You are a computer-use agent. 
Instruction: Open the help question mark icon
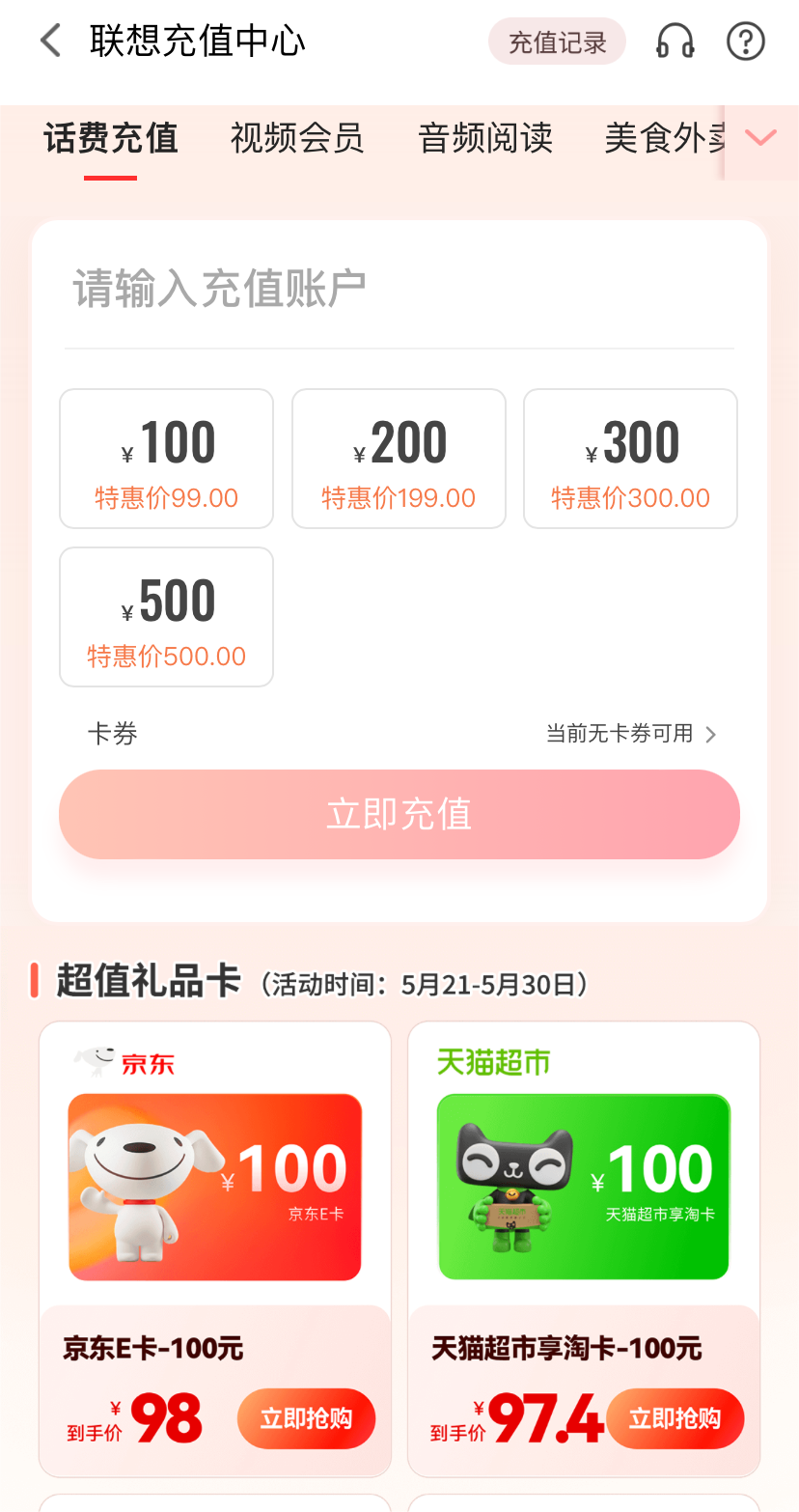coord(745,42)
